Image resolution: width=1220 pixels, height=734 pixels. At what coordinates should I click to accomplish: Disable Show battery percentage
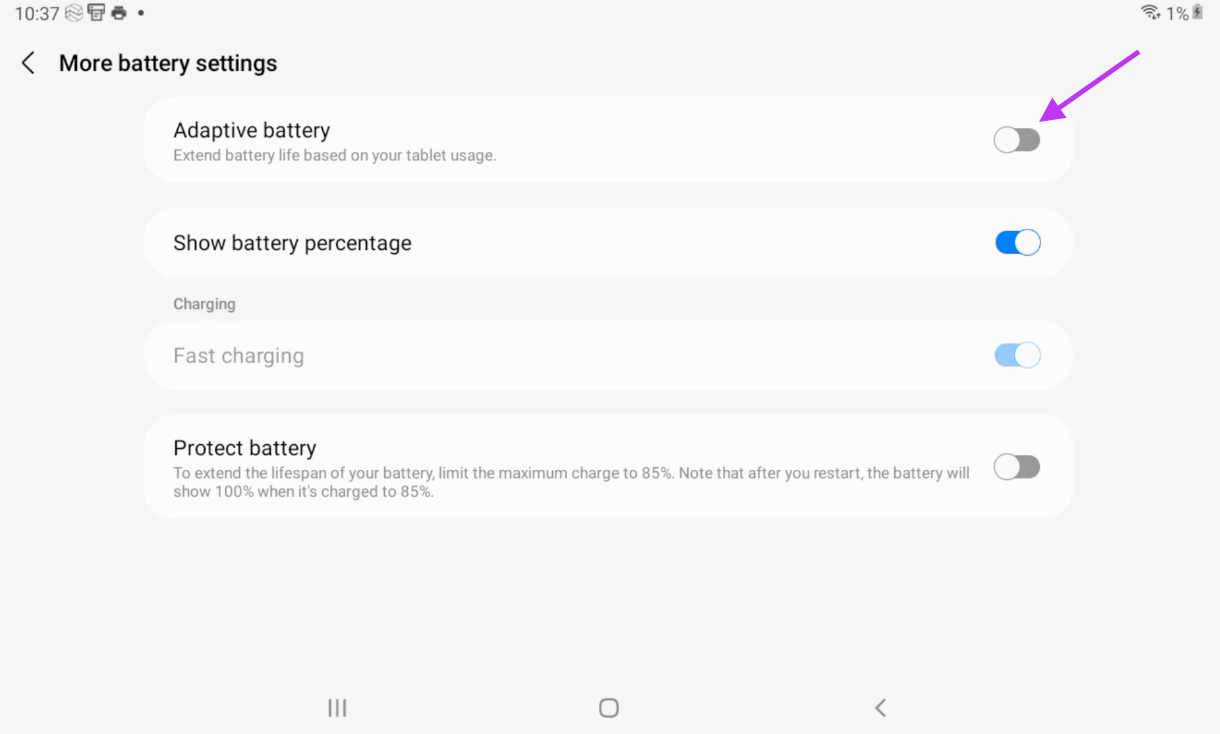point(1017,243)
